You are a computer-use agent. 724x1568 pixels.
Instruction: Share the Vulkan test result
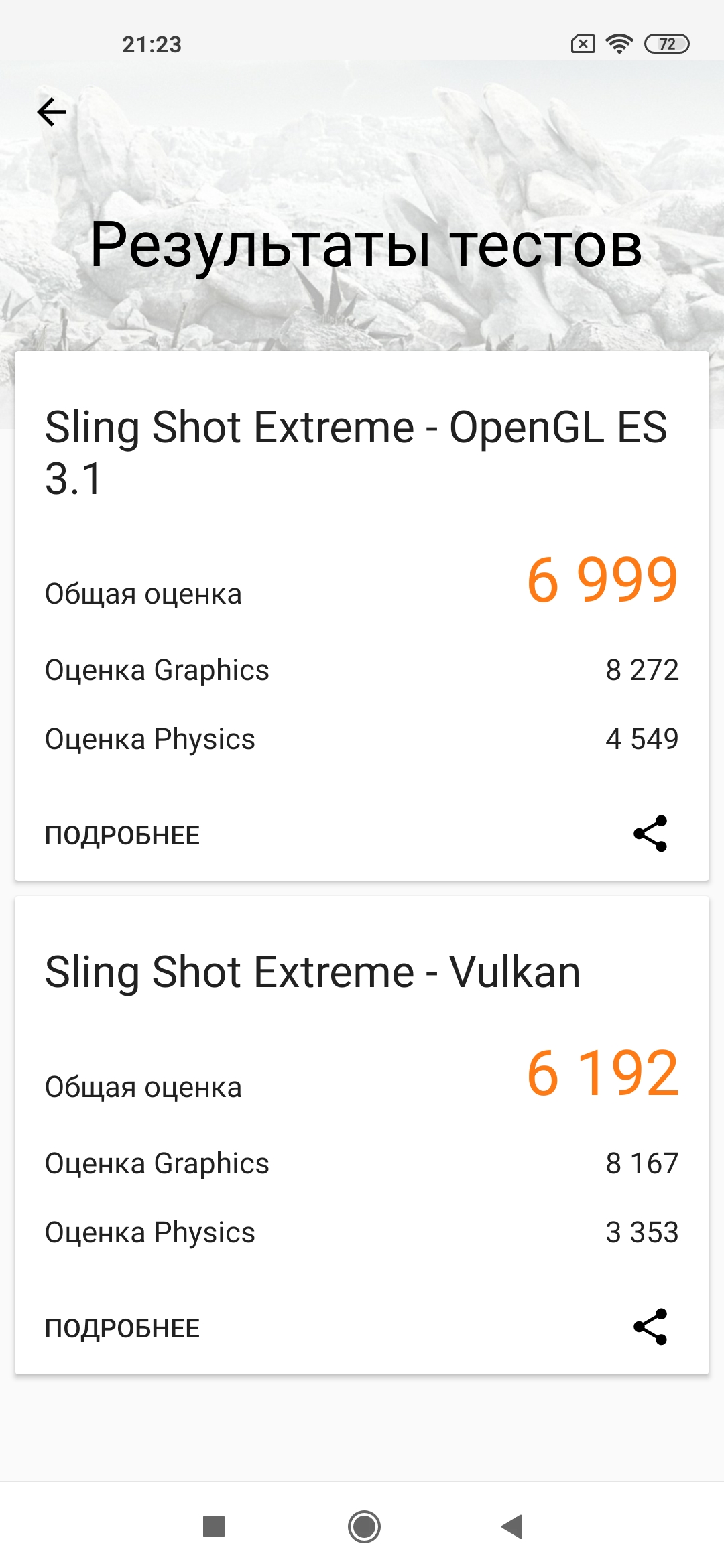pyautogui.click(x=650, y=1327)
